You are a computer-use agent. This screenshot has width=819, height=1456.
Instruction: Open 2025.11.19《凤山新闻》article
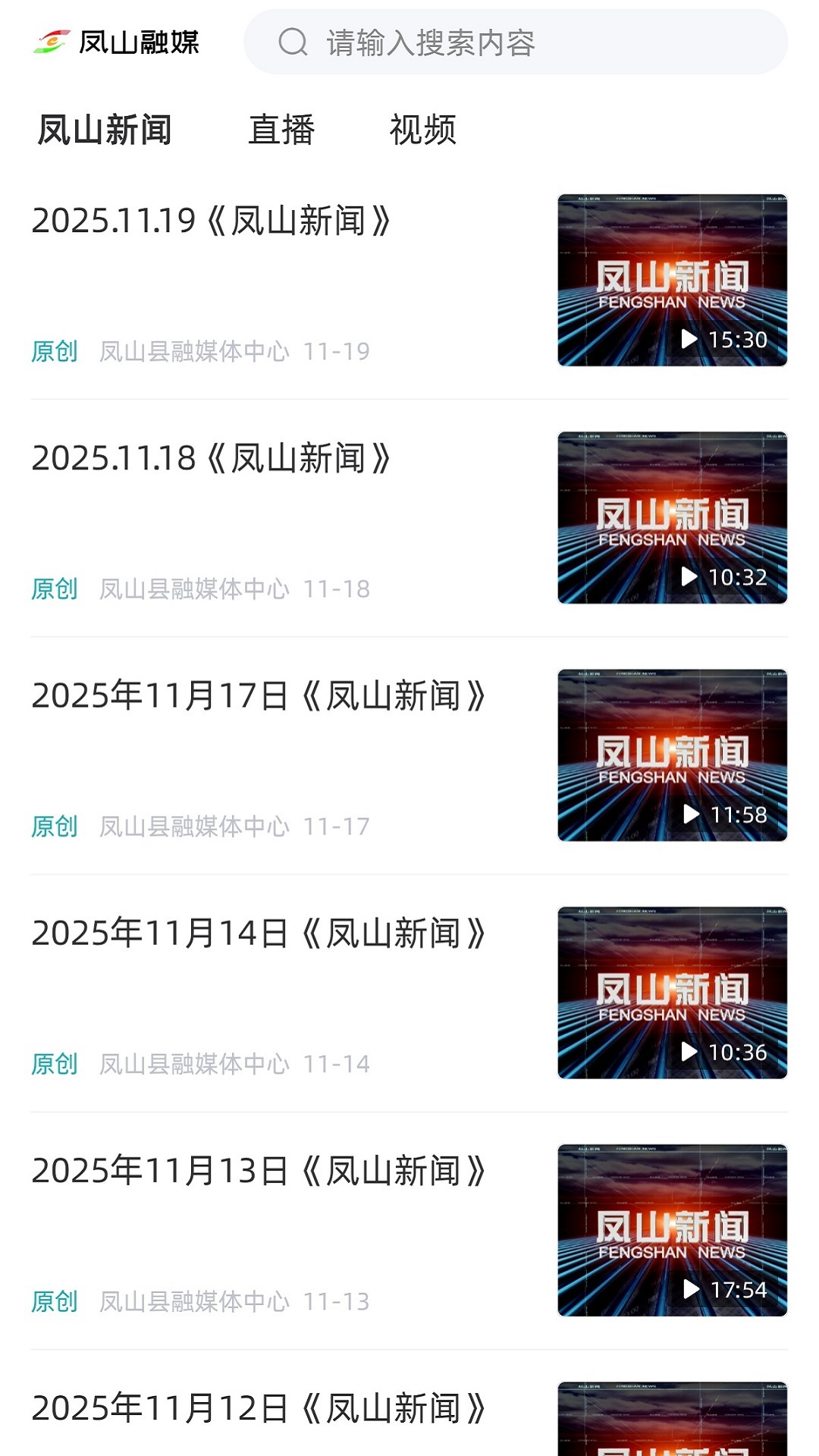(x=212, y=221)
